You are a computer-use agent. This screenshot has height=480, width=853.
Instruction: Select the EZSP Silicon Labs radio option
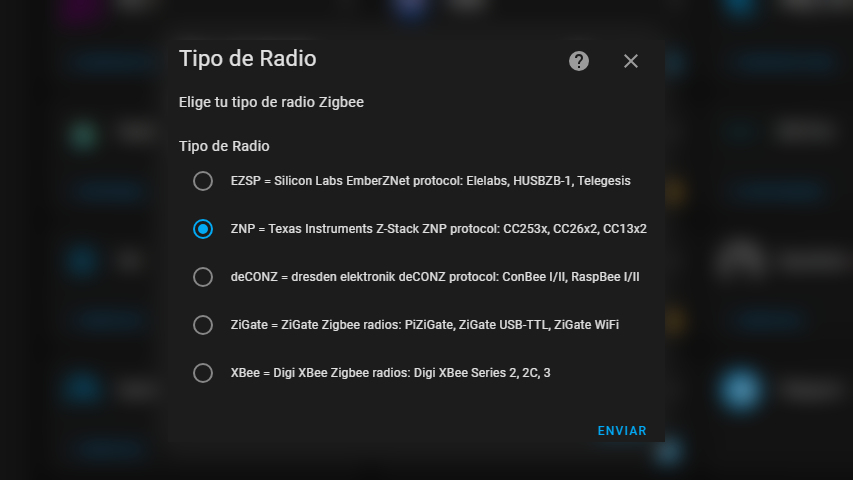click(203, 181)
